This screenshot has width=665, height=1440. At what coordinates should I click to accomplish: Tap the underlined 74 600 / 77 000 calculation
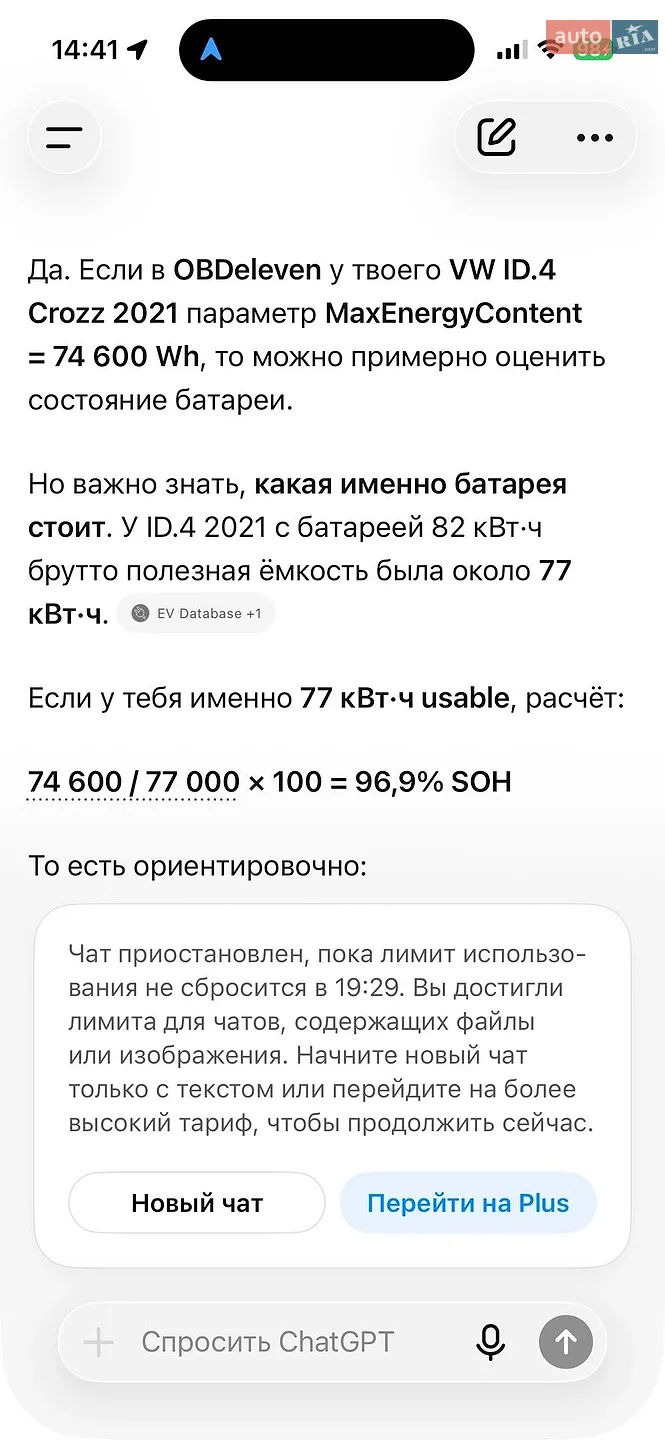pos(134,782)
